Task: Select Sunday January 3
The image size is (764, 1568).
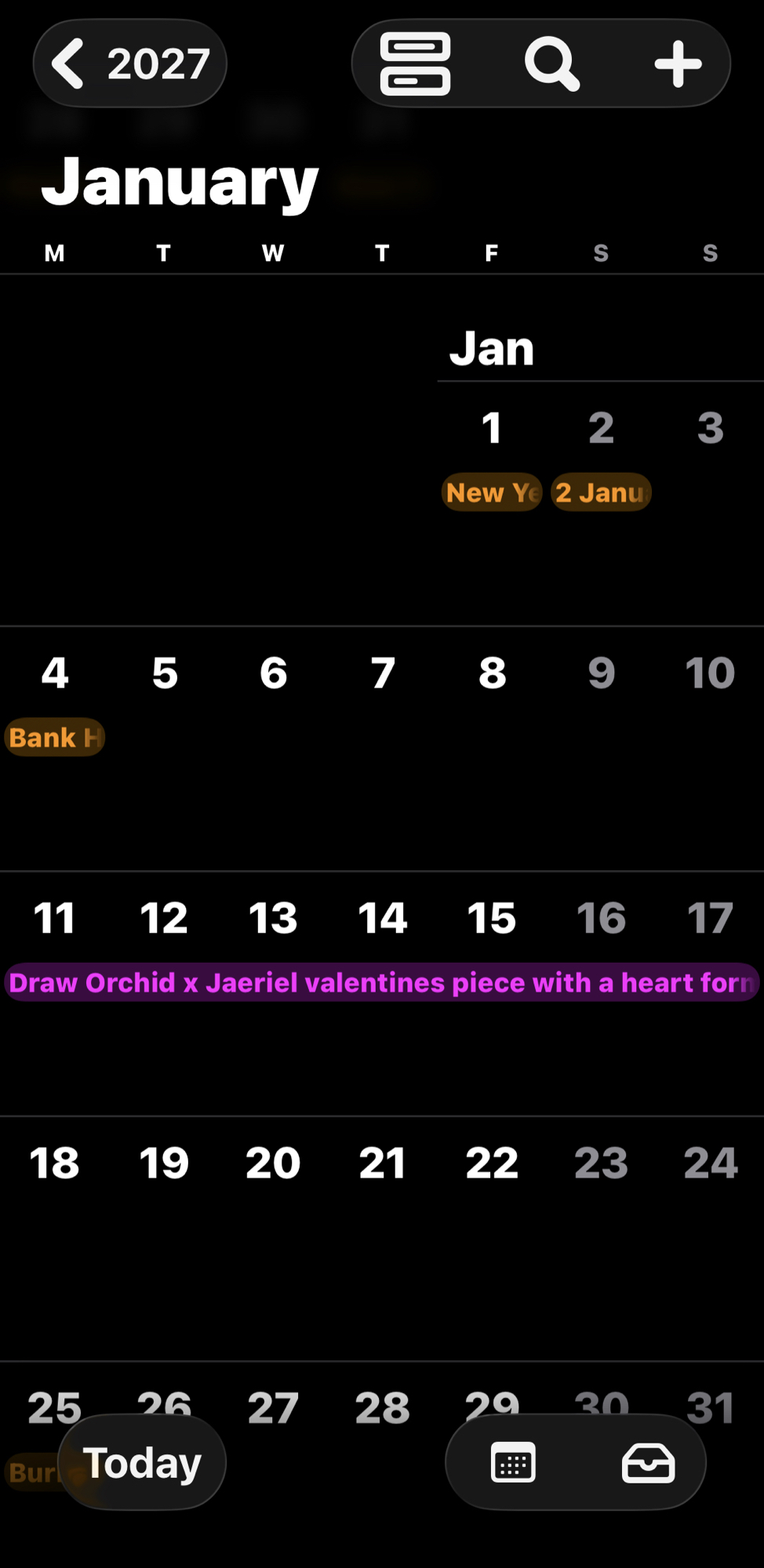Action: click(710, 428)
